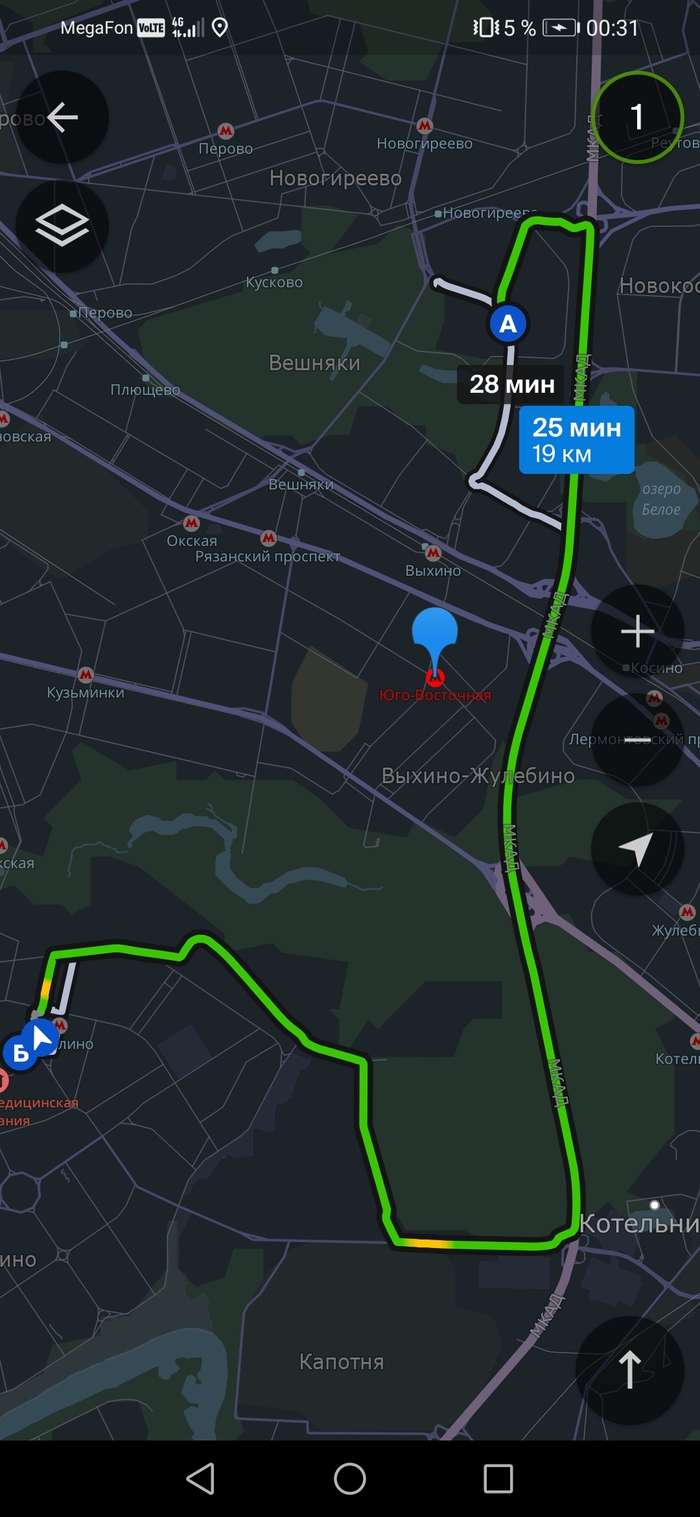Center map on my location arrow
Viewport: 700px width, 1517px height.
637,849
